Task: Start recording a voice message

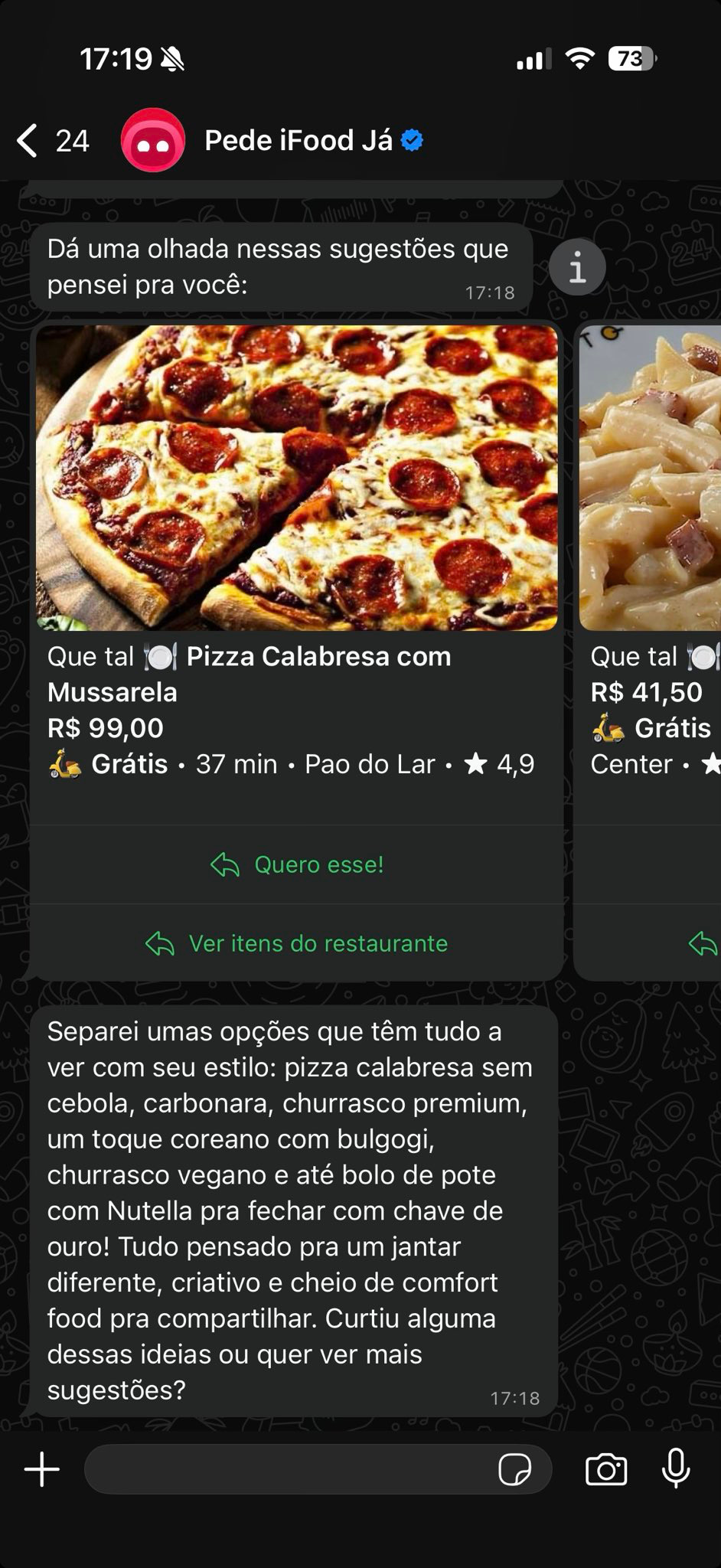Action: tap(675, 1469)
